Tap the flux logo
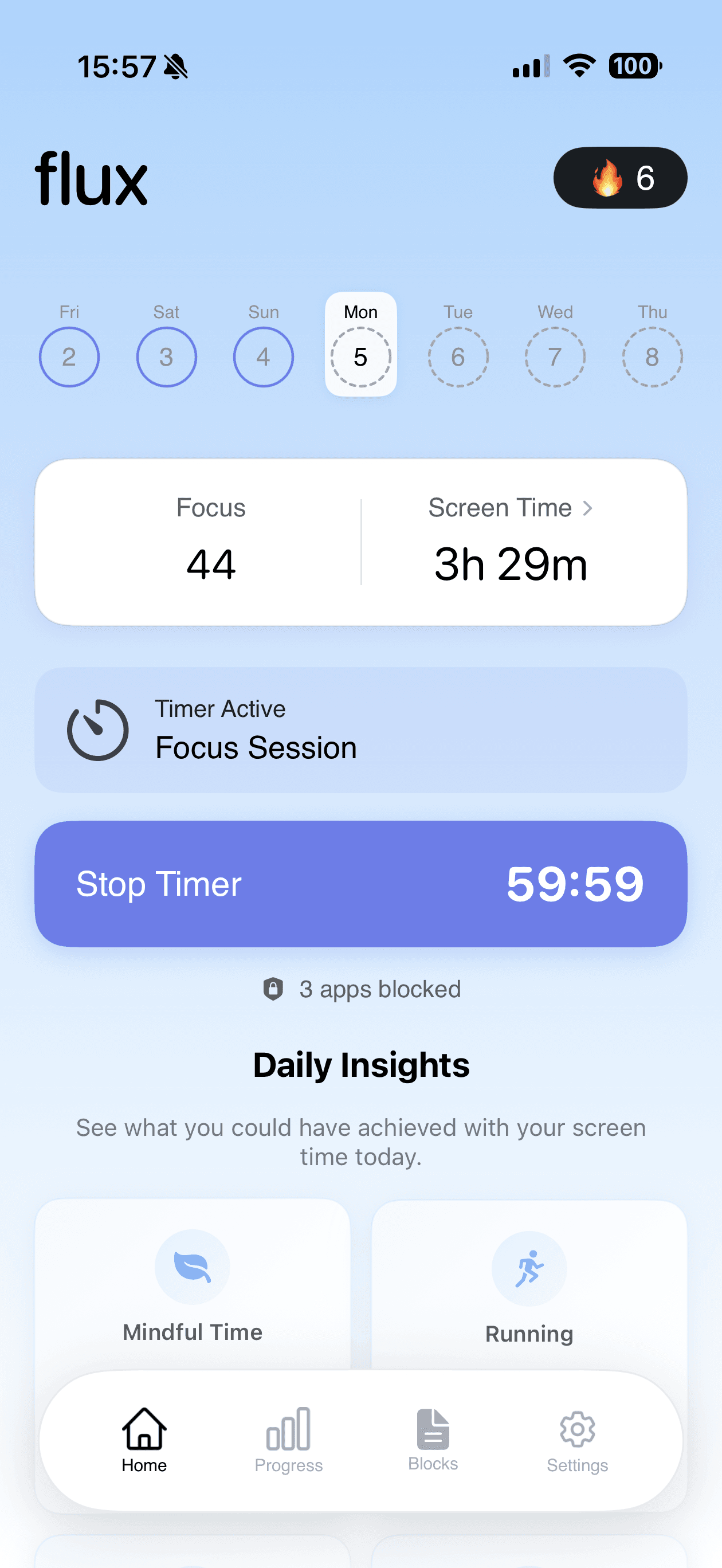This screenshot has width=722, height=1568. [x=91, y=178]
